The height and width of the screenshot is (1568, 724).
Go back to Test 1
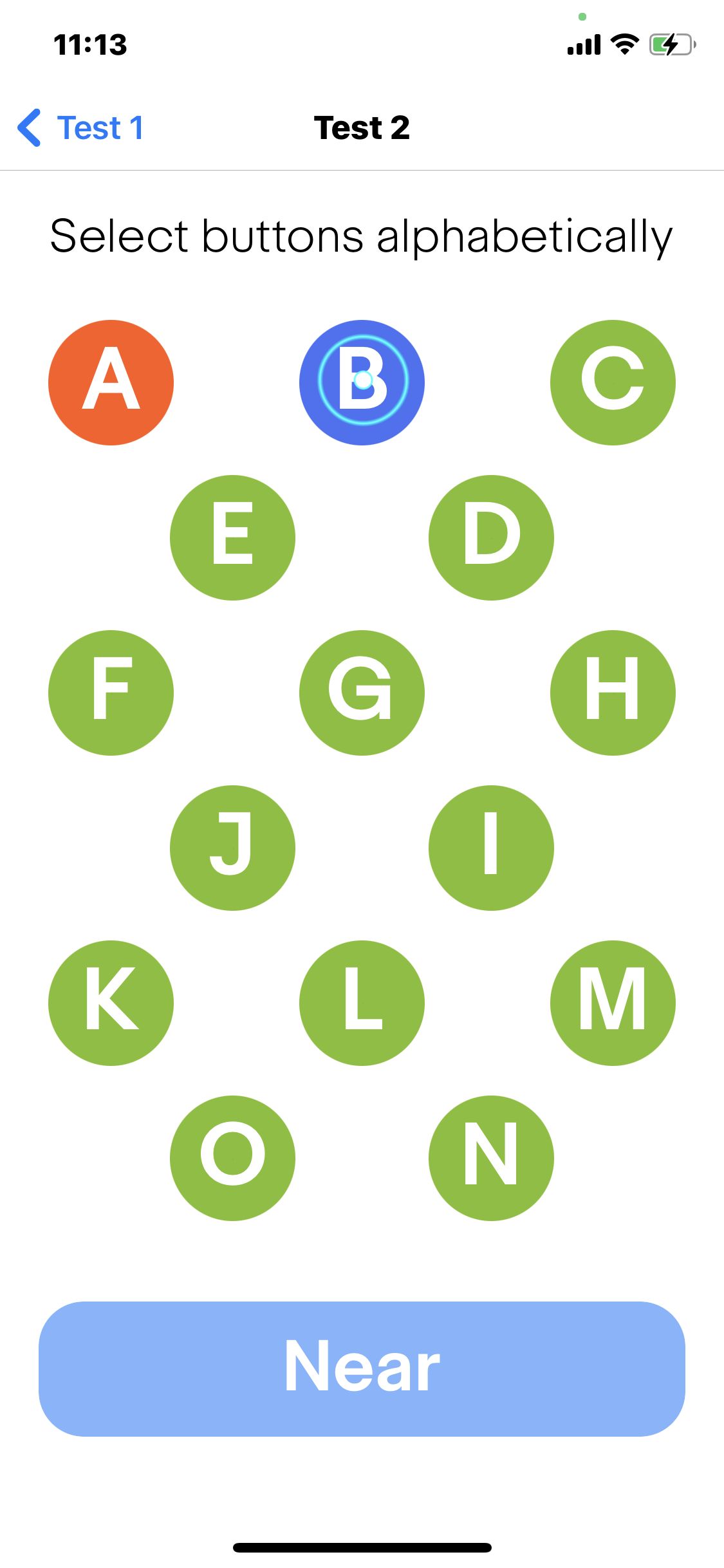click(80, 127)
